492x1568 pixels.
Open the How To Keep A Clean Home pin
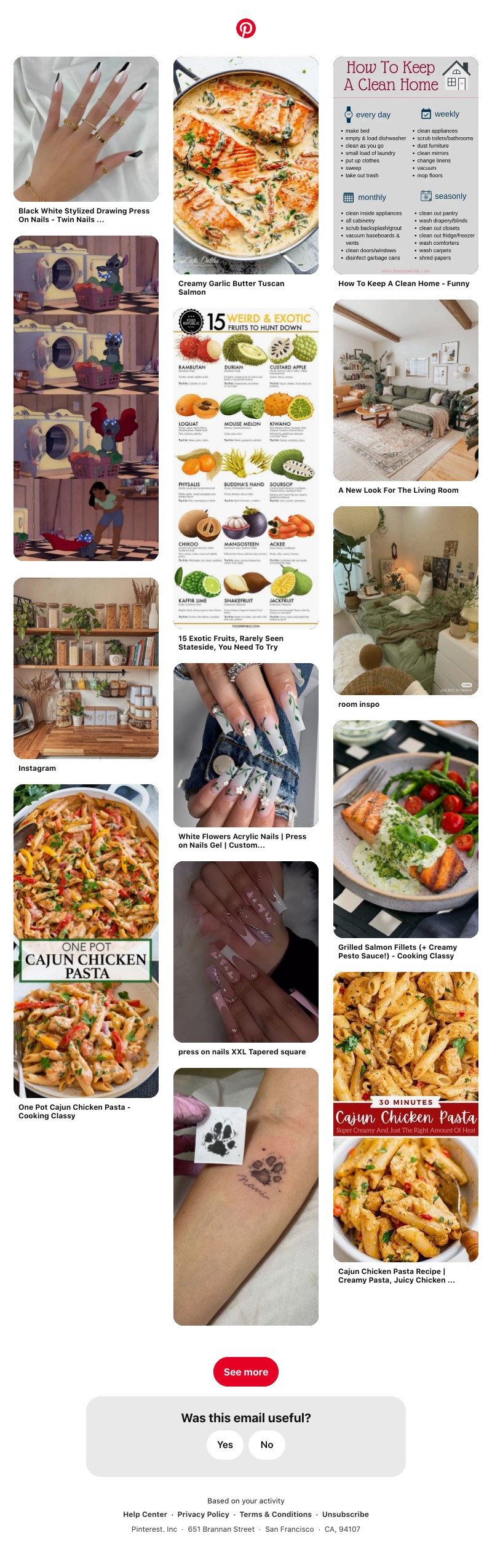[x=406, y=165]
